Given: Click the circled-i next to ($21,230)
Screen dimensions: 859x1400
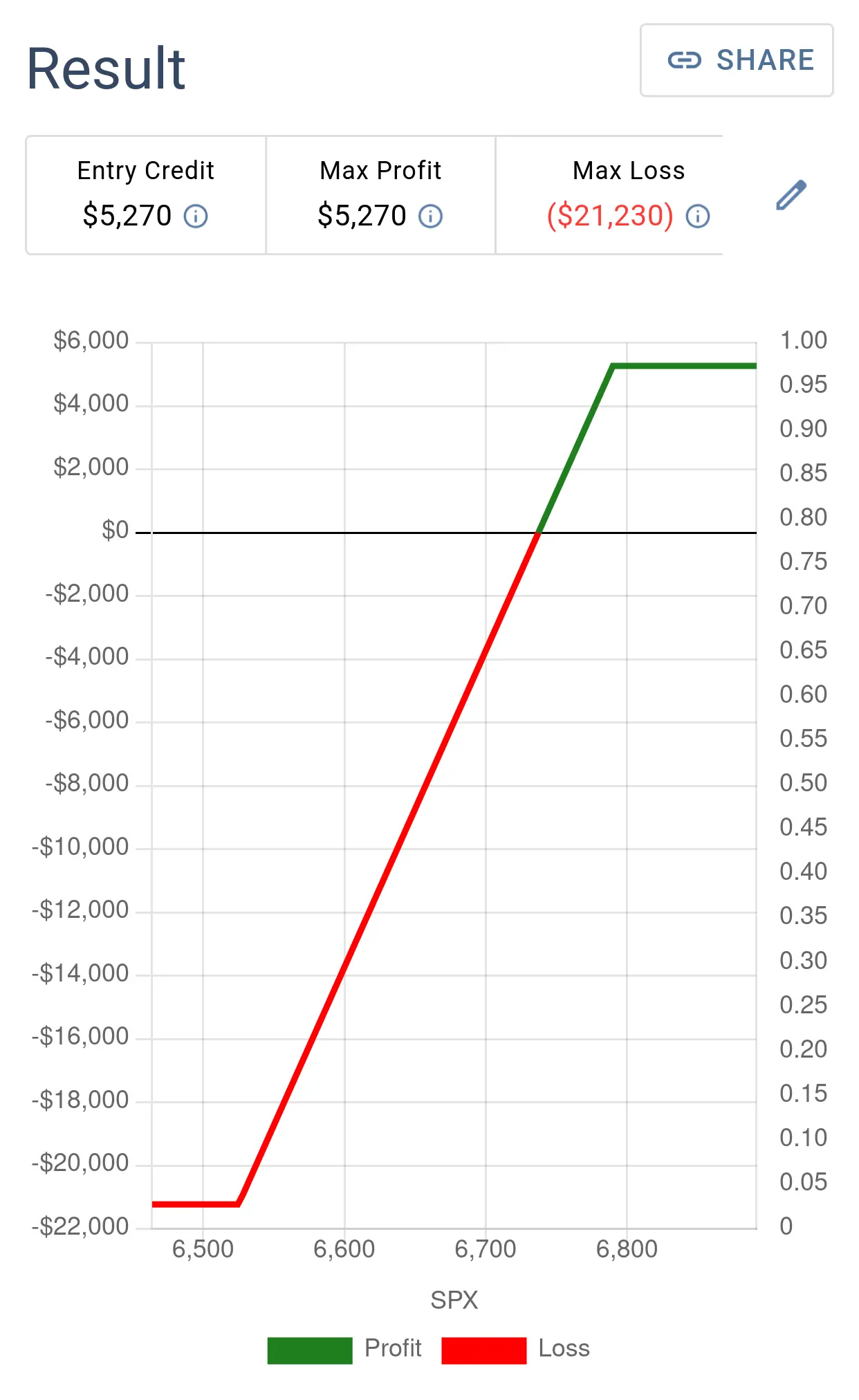Looking at the screenshot, I should [x=697, y=217].
